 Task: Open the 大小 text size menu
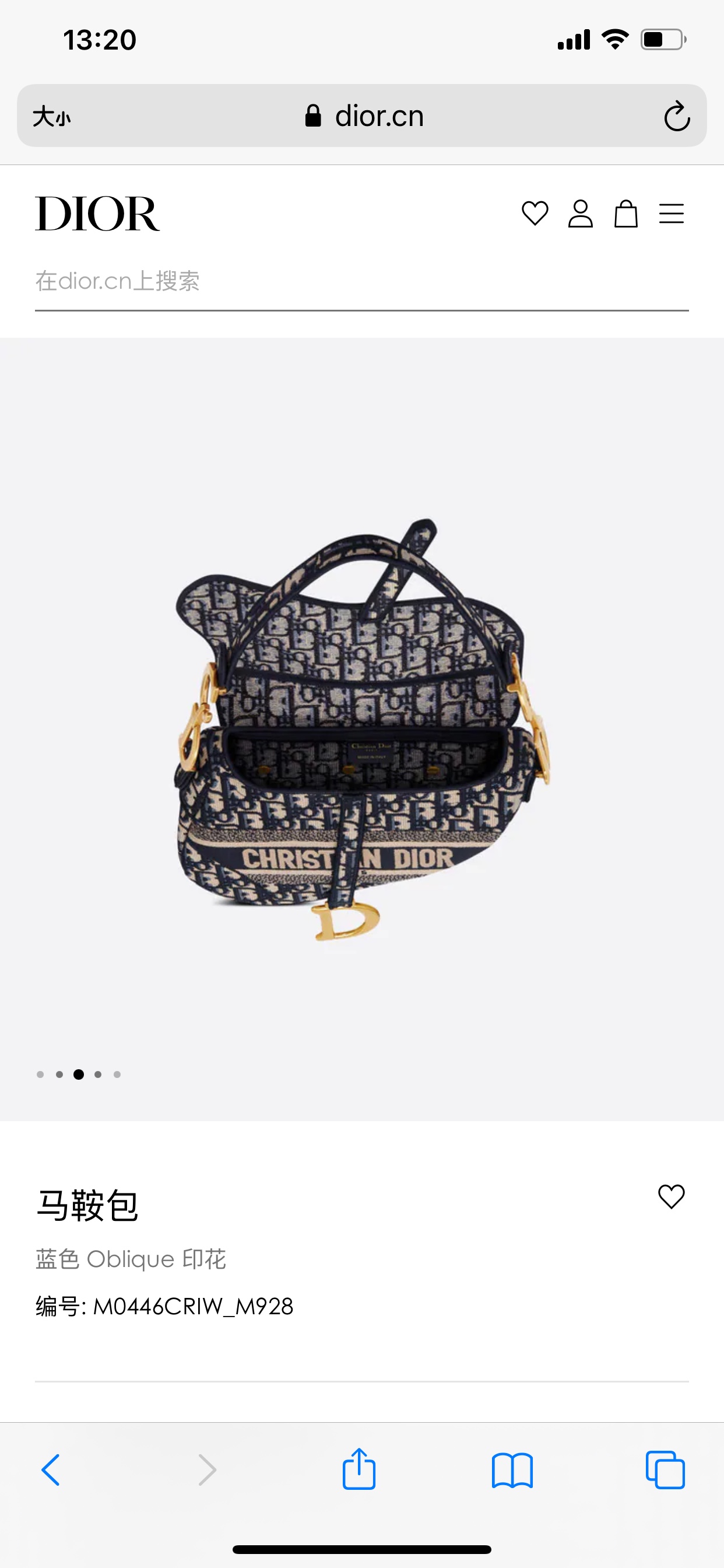[x=52, y=116]
